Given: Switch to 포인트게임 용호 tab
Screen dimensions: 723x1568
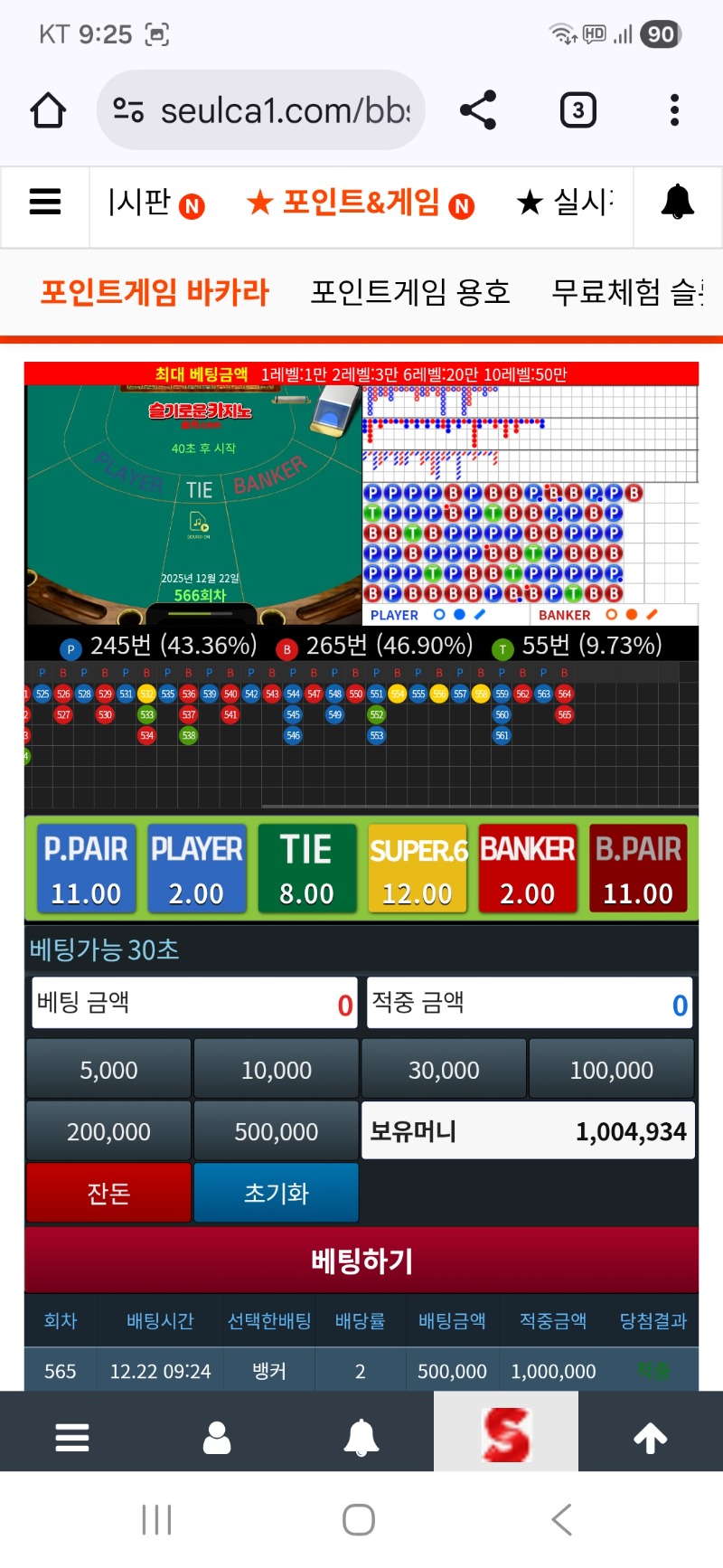Looking at the screenshot, I should 410,292.
